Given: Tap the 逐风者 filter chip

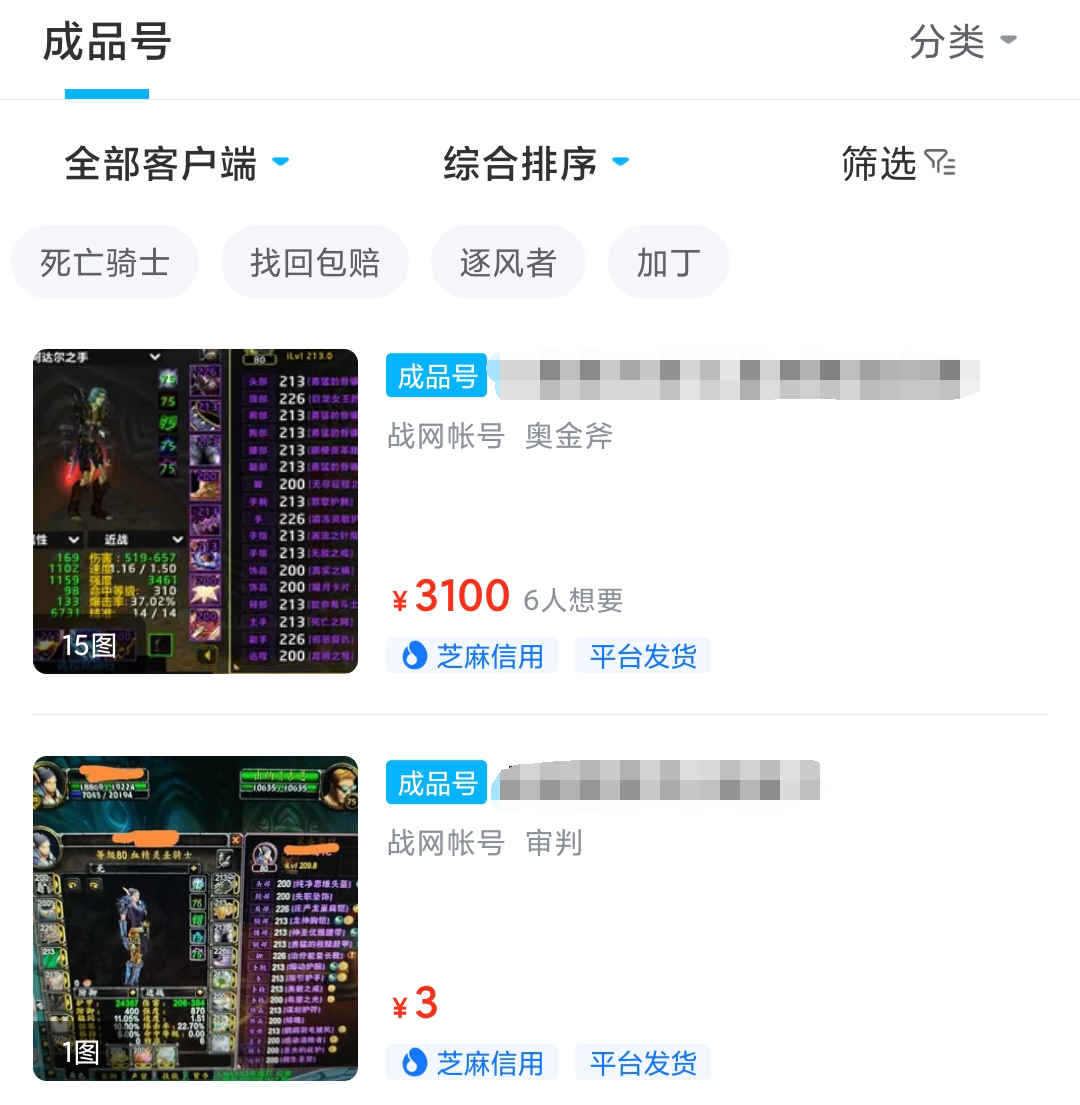Looking at the screenshot, I should 507,263.
